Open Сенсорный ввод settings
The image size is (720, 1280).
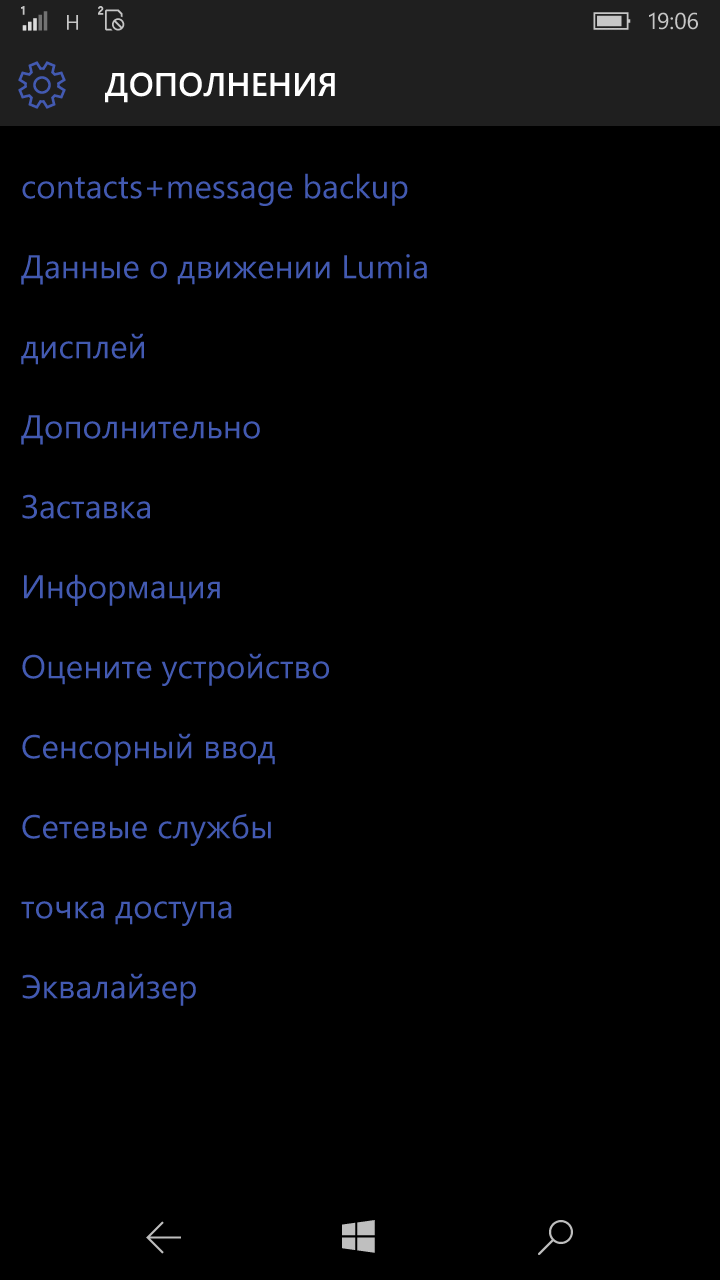[149, 748]
